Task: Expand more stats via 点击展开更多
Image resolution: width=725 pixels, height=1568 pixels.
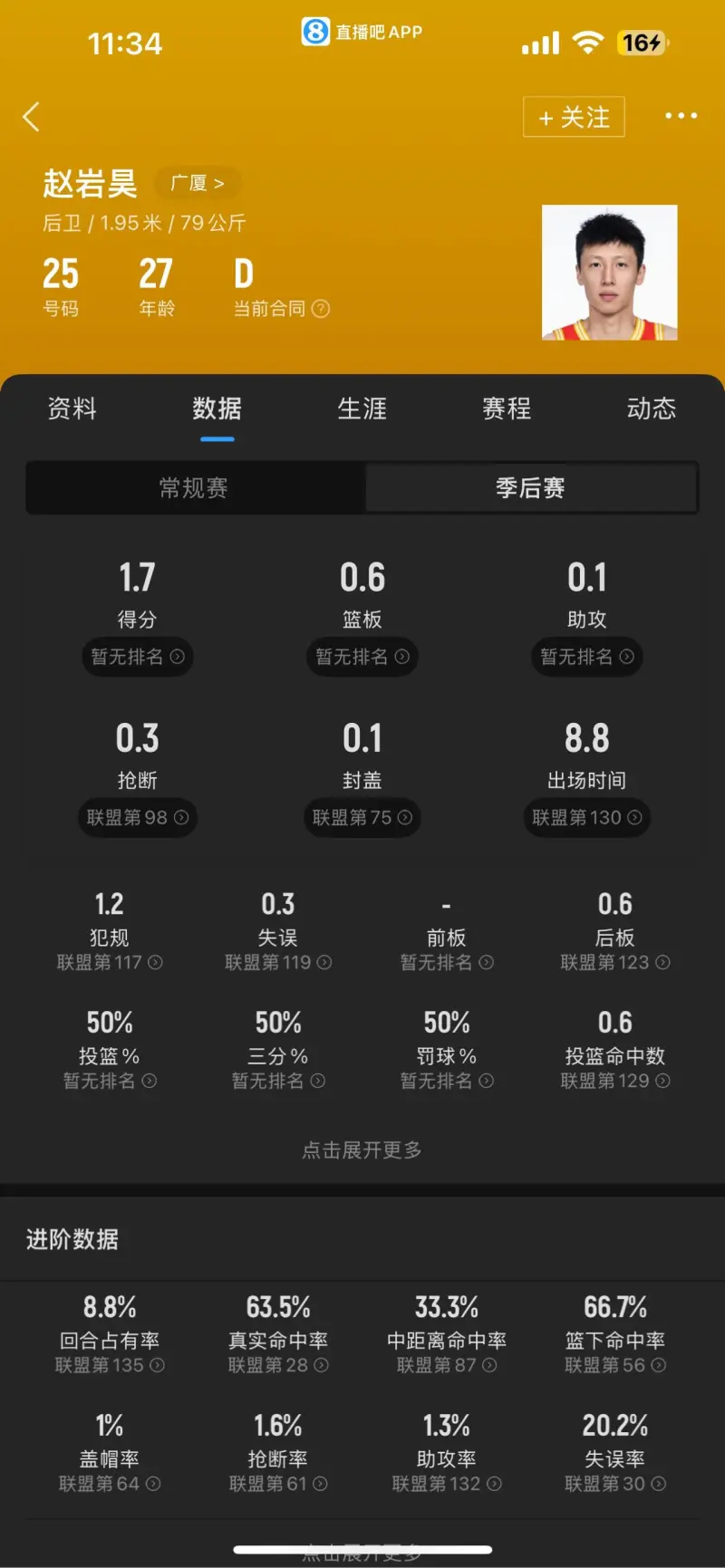Action: pyautogui.click(x=362, y=1150)
